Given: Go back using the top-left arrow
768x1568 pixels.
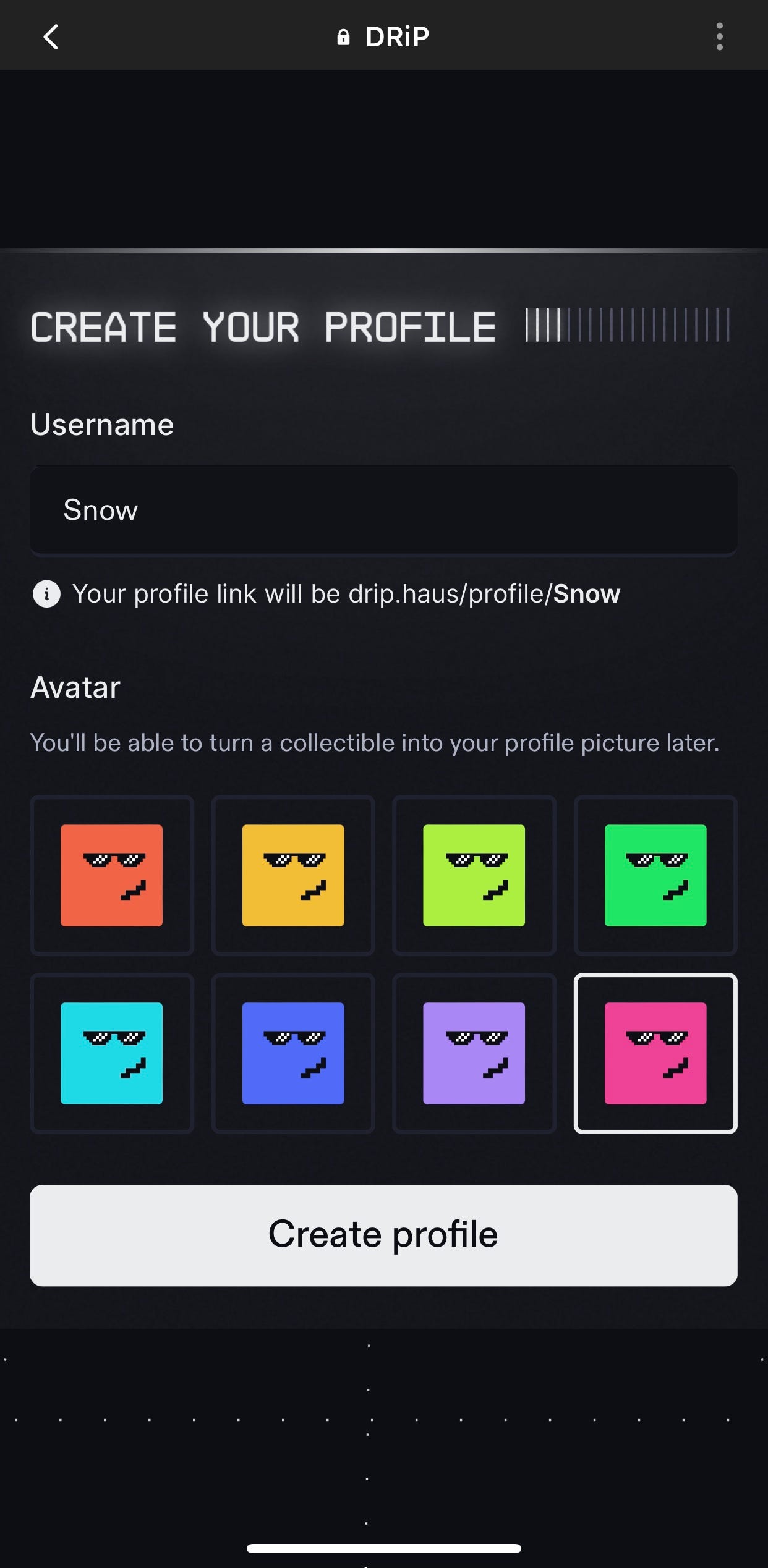Looking at the screenshot, I should coord(51,37).
